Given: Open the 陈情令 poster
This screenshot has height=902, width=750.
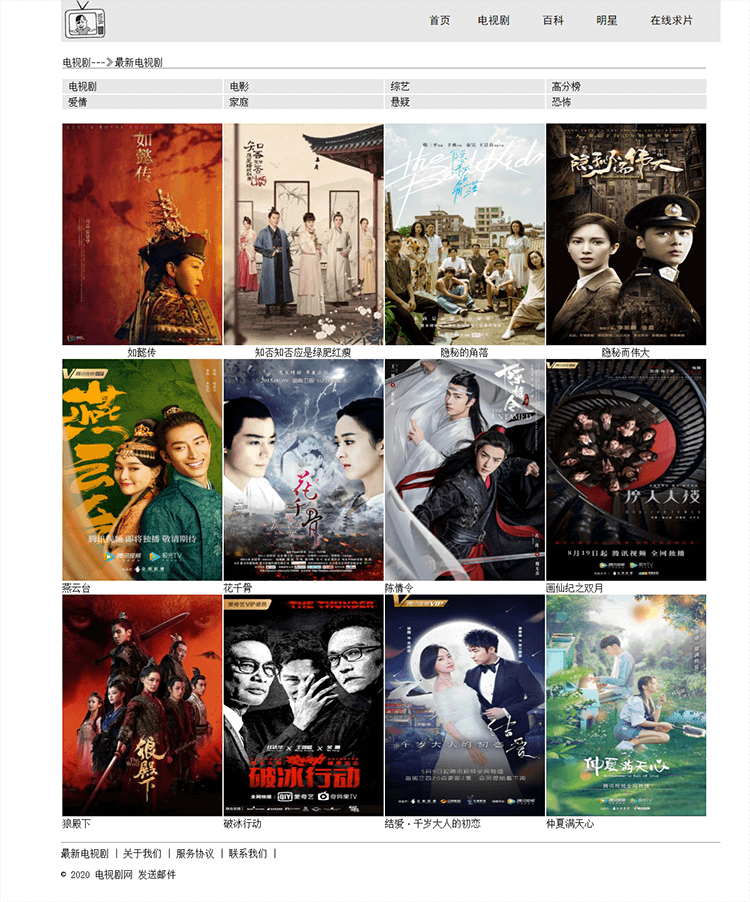Looking at the screenshot, I should (464, 470).
